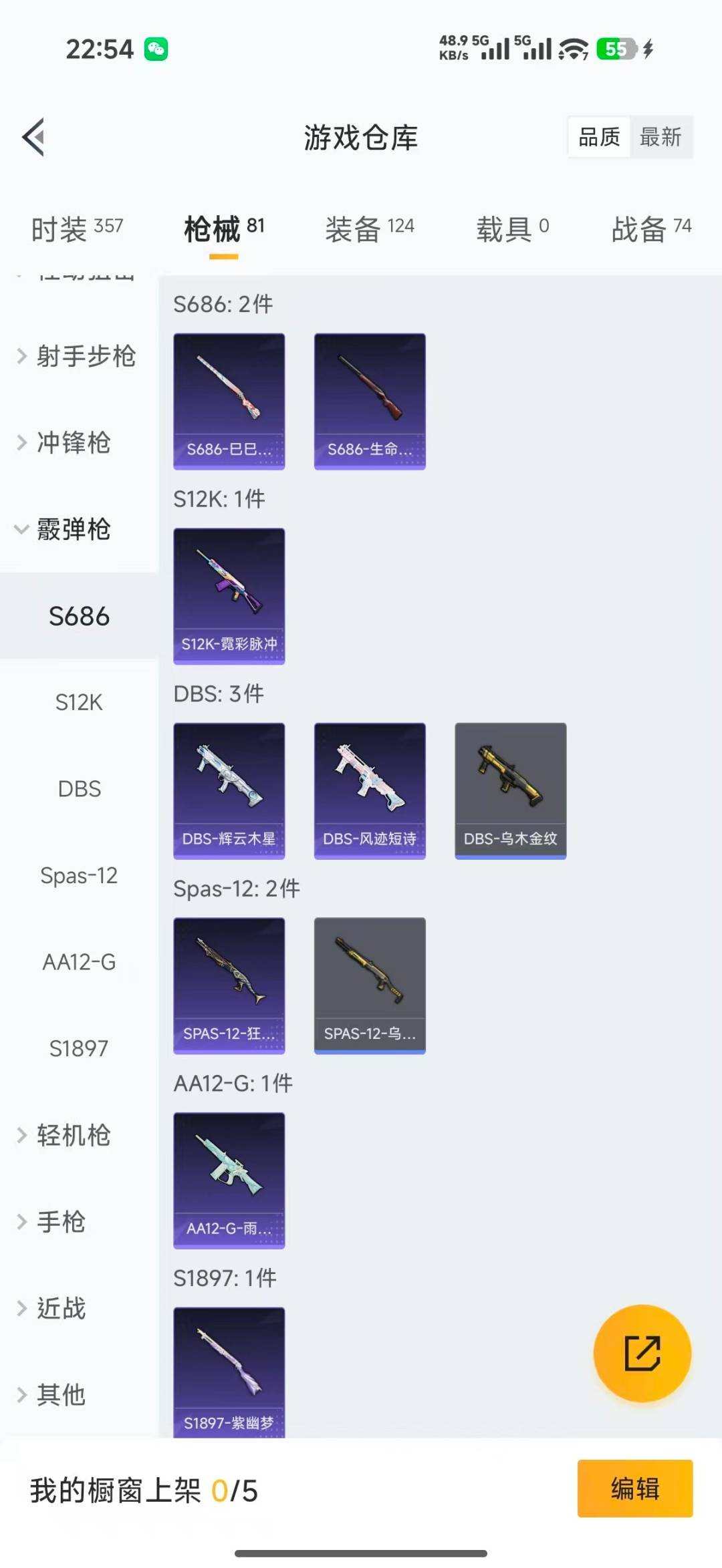Select the SPAS-12-狂 skin card

[x=229, y=986]
